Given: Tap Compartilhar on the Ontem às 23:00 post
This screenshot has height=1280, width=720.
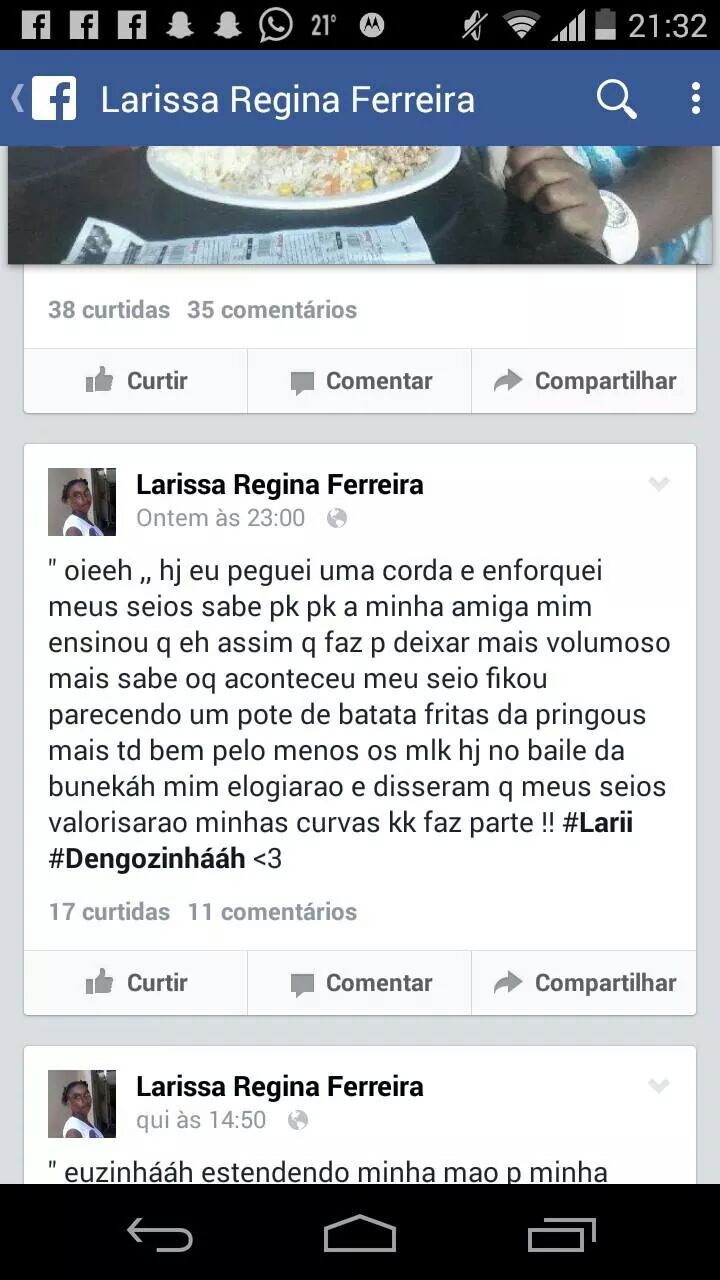Looking at the screenshot, I should 584,983.
